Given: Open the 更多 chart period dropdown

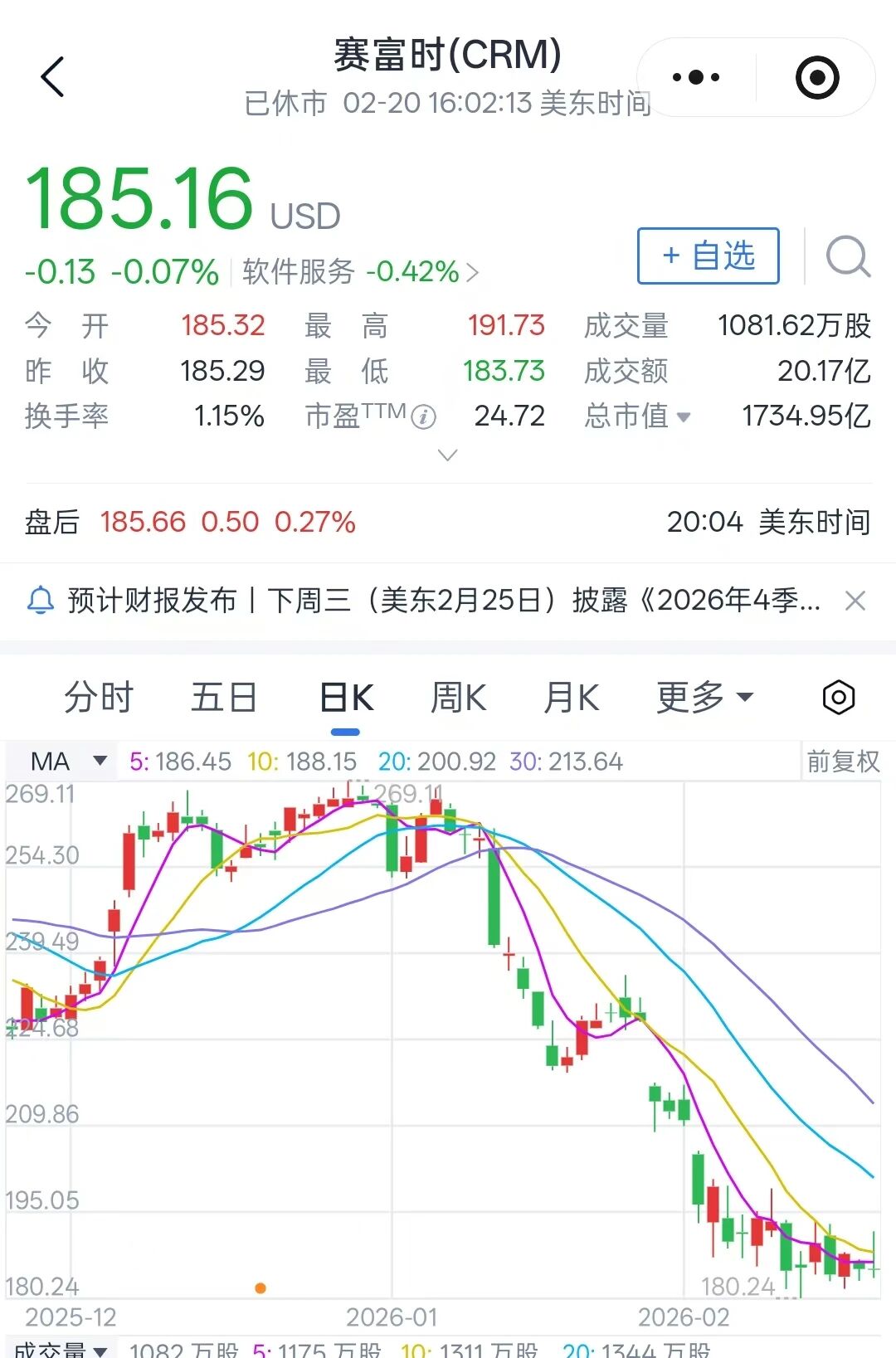Looking at the screenshot, I should tap(704, 697).
